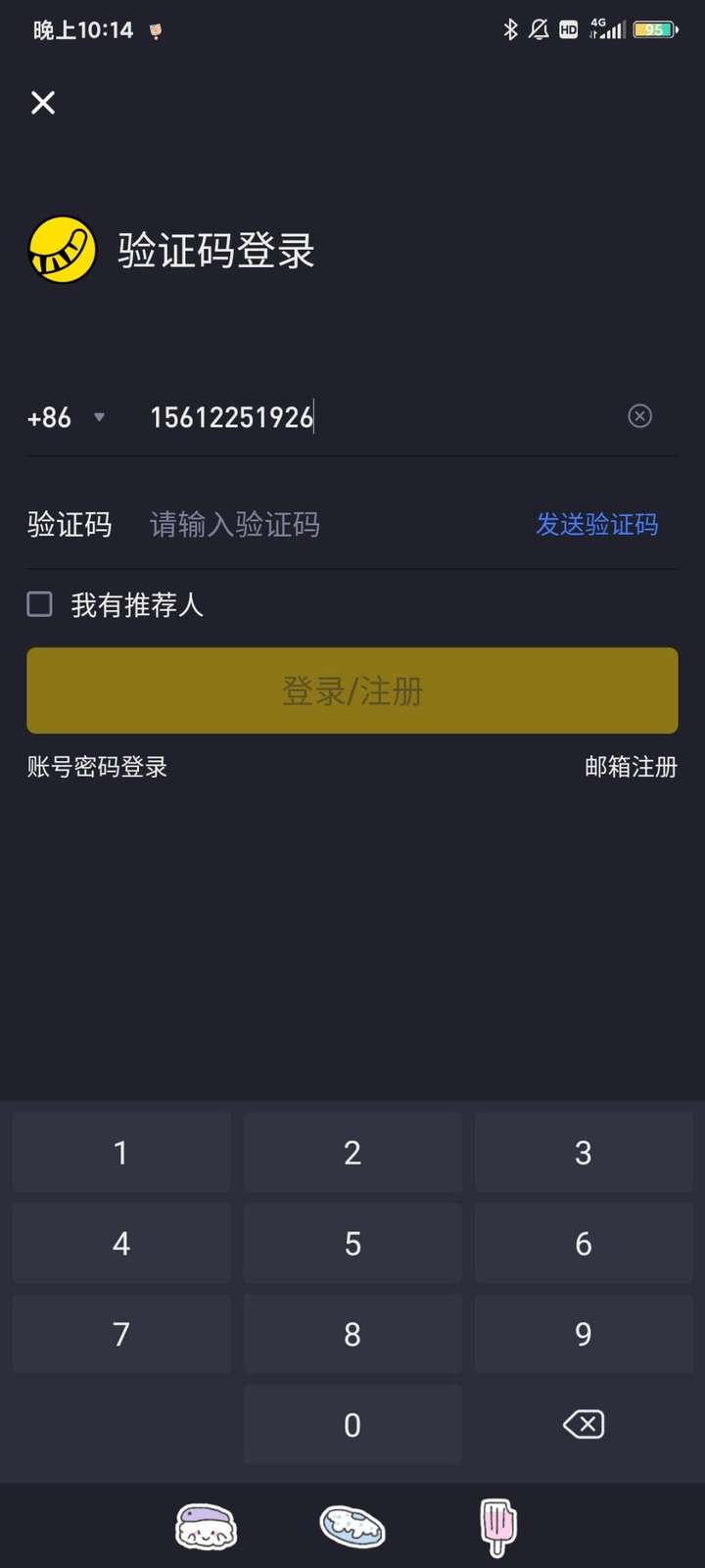705x1568 pixels.
Task: Check the 我有推荐人 checkbox
Action: (x=39, y=604)
